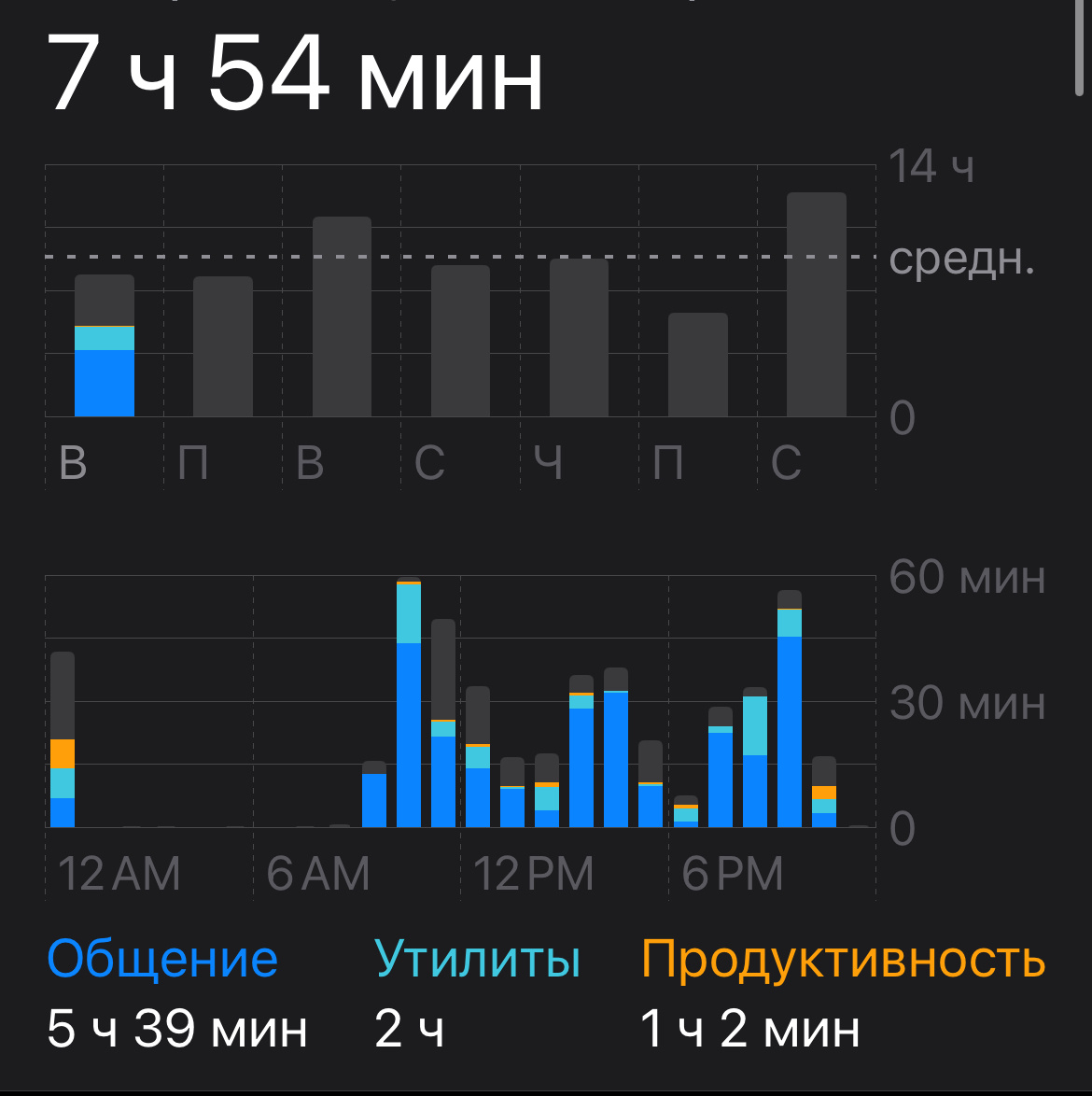Select the highlighted Sunday bar in weekly chart
Image resolution: width=1092 pixels, height=1096 pixels.
105,346
